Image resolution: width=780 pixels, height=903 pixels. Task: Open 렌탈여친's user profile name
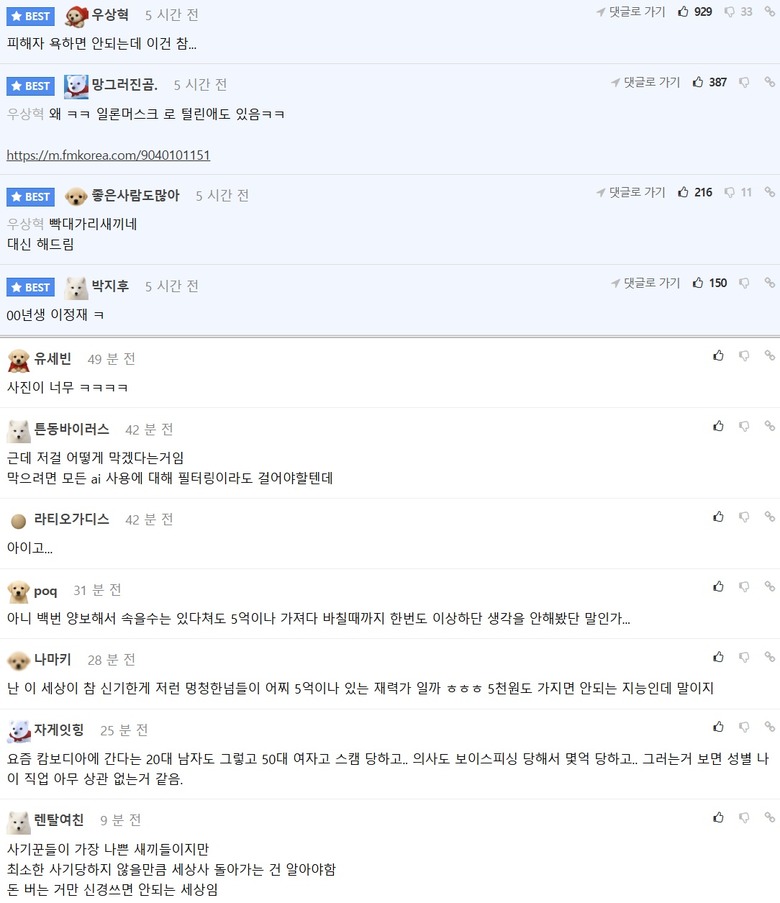[61, 820]
